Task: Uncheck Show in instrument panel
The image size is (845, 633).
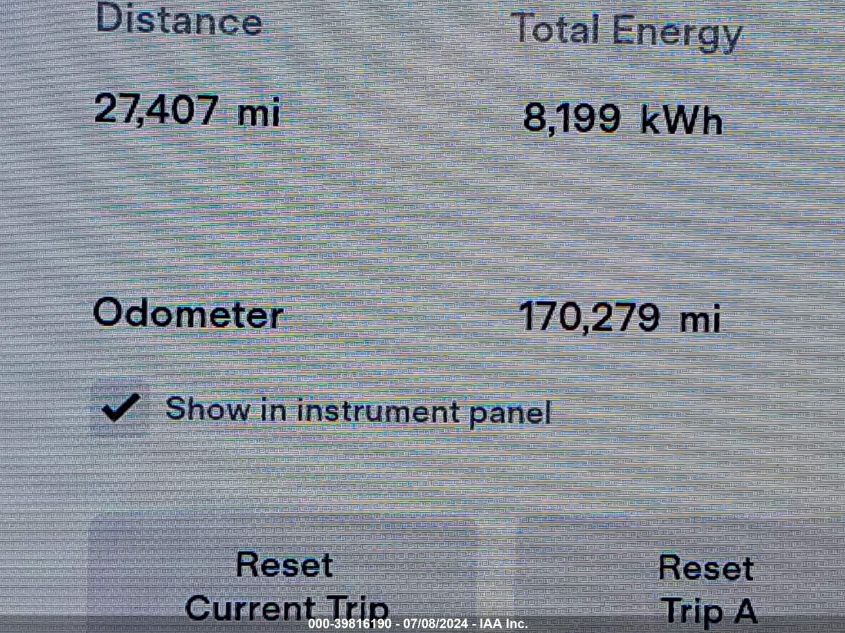Action: pyautogui.click(x=121, y=408)
